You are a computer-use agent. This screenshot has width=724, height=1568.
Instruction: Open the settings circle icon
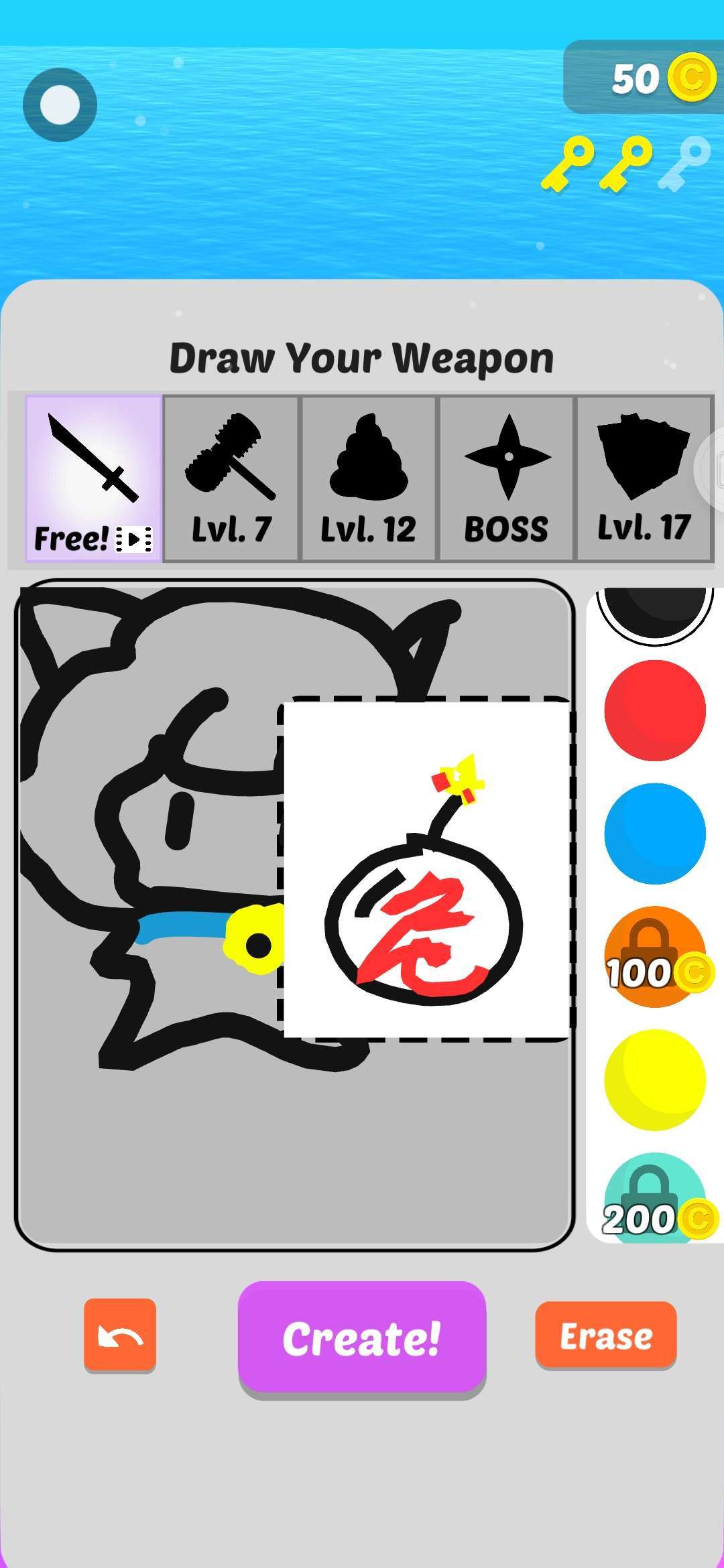coord(60,105)
